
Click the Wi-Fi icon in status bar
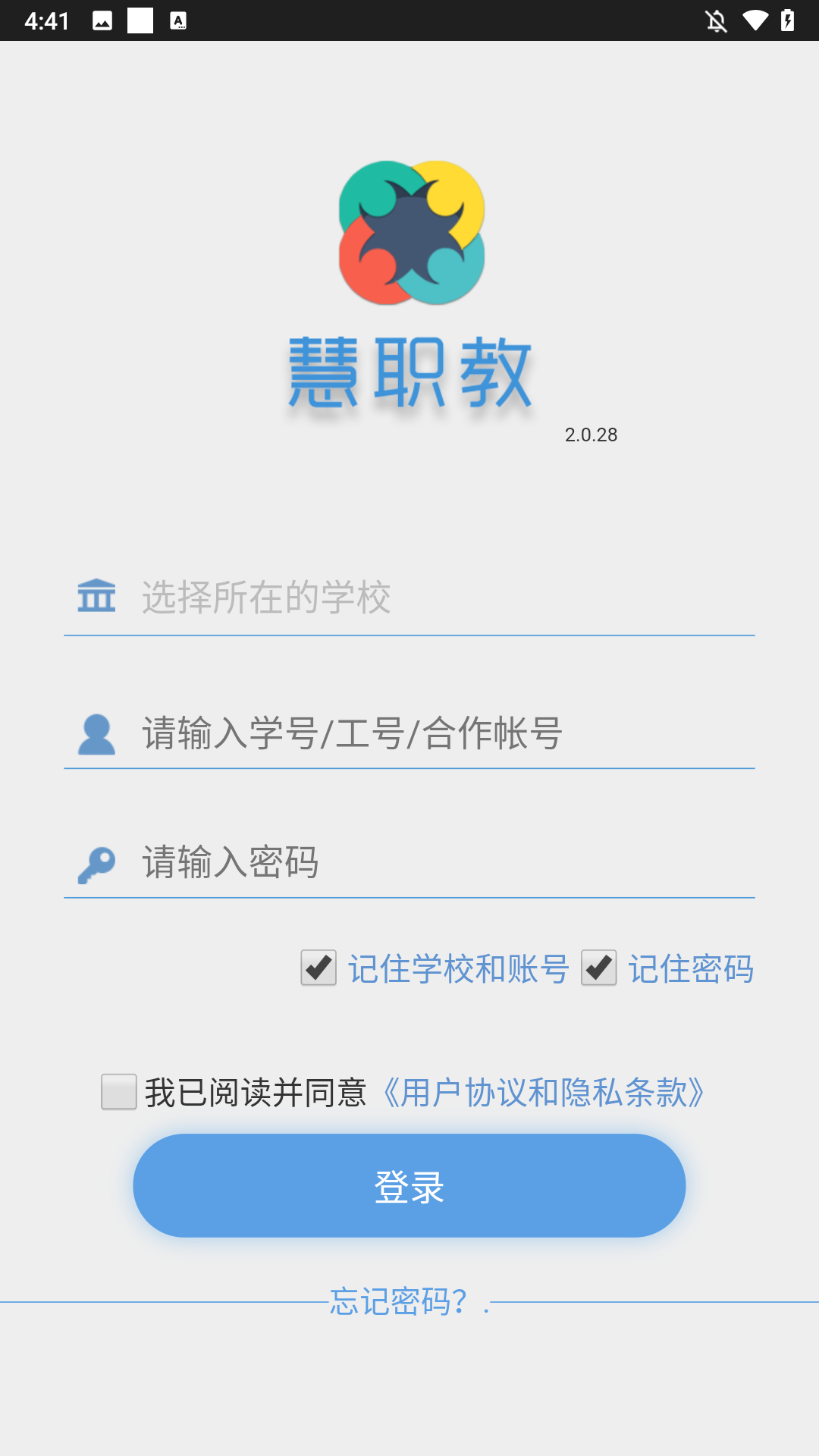click(x=755, y=21)
